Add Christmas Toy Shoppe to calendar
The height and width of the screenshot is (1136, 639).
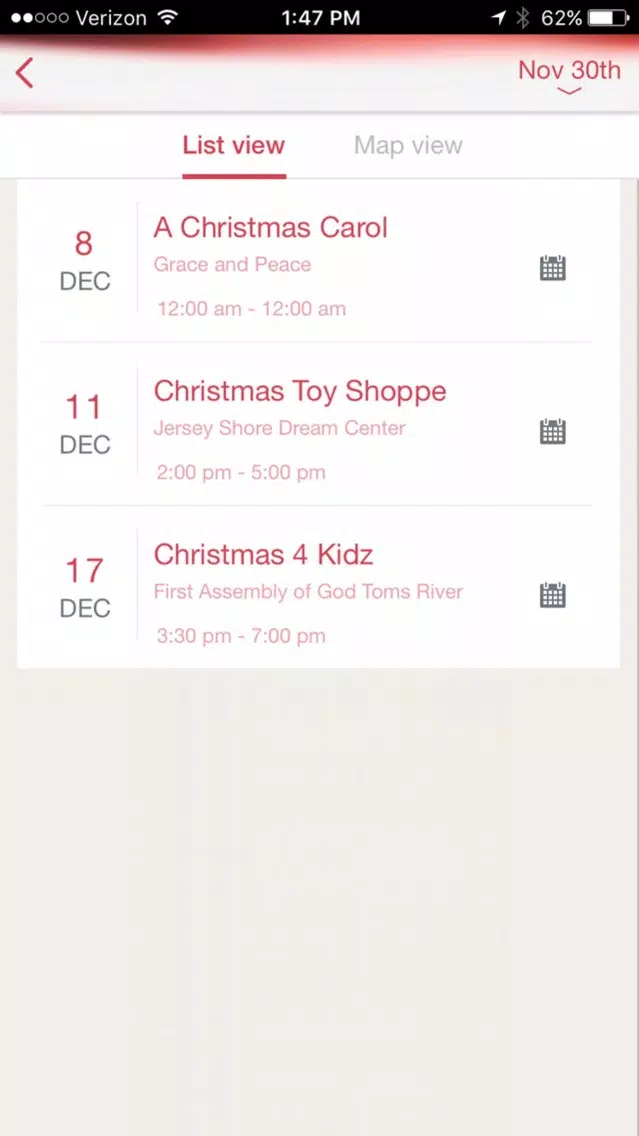coord(553,432)
